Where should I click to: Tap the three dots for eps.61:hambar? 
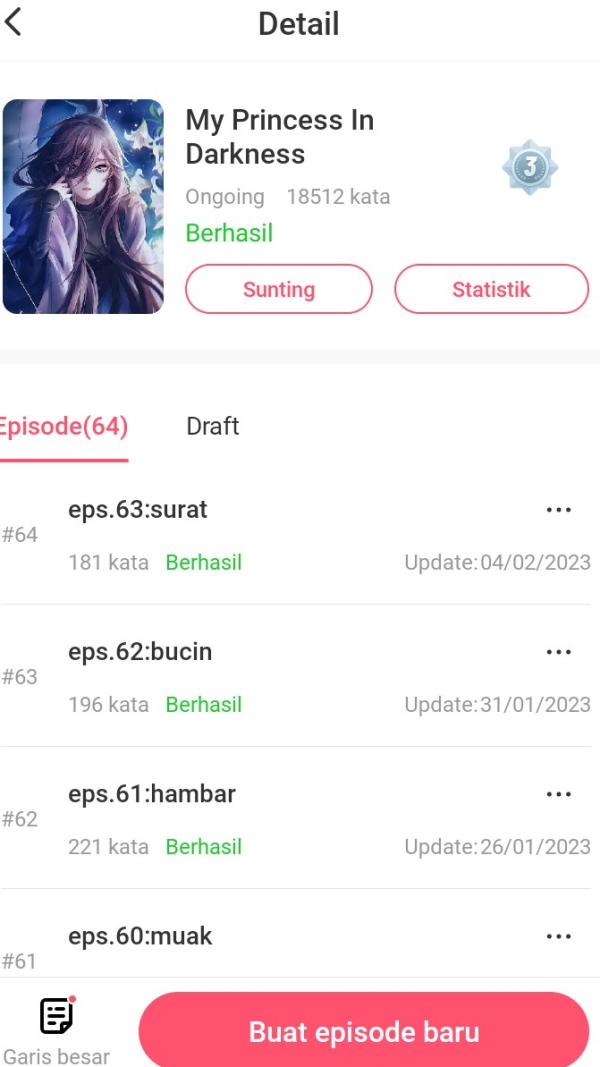pos(558,794)
